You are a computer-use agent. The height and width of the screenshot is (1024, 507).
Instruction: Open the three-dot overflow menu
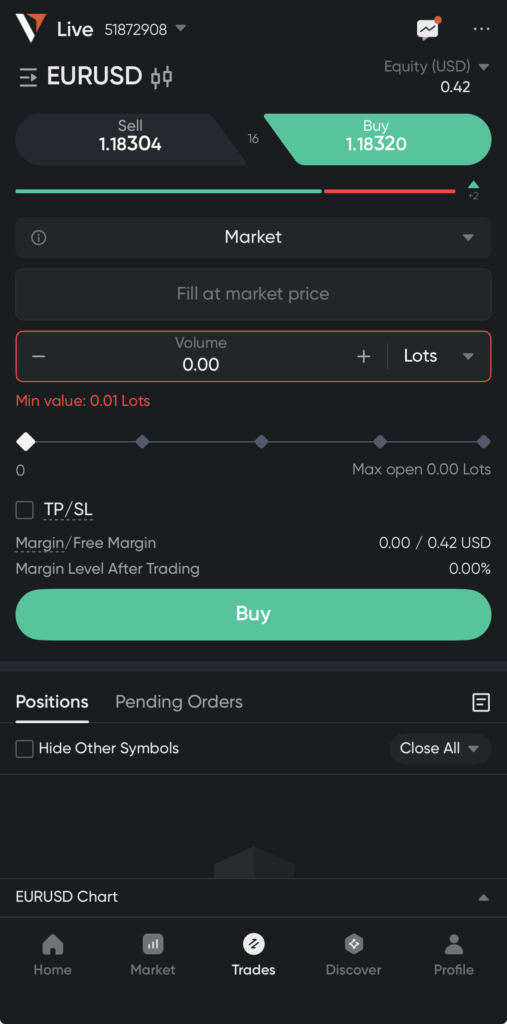click(x=481, y=29)
